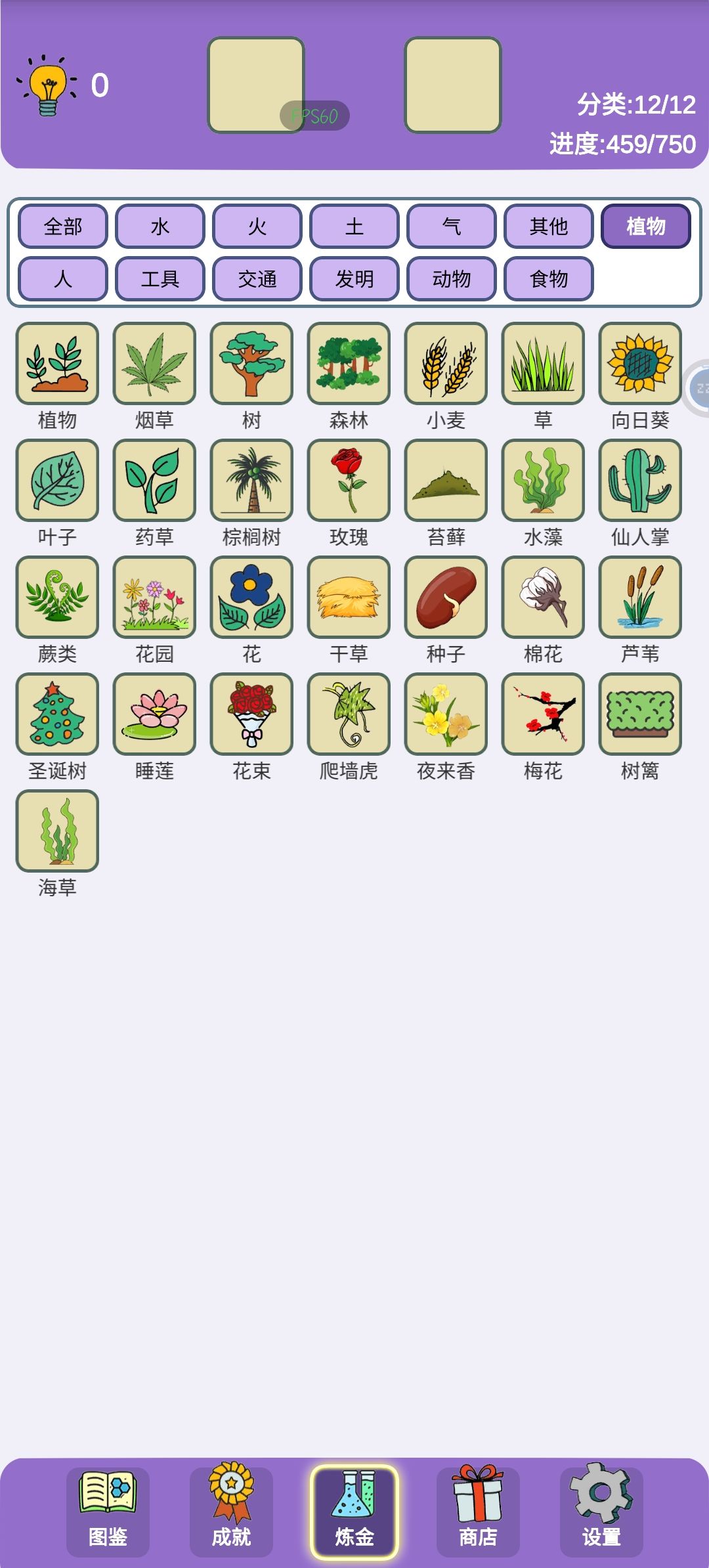
Task: Filter elements by 水 category
Action: point(160,227)
